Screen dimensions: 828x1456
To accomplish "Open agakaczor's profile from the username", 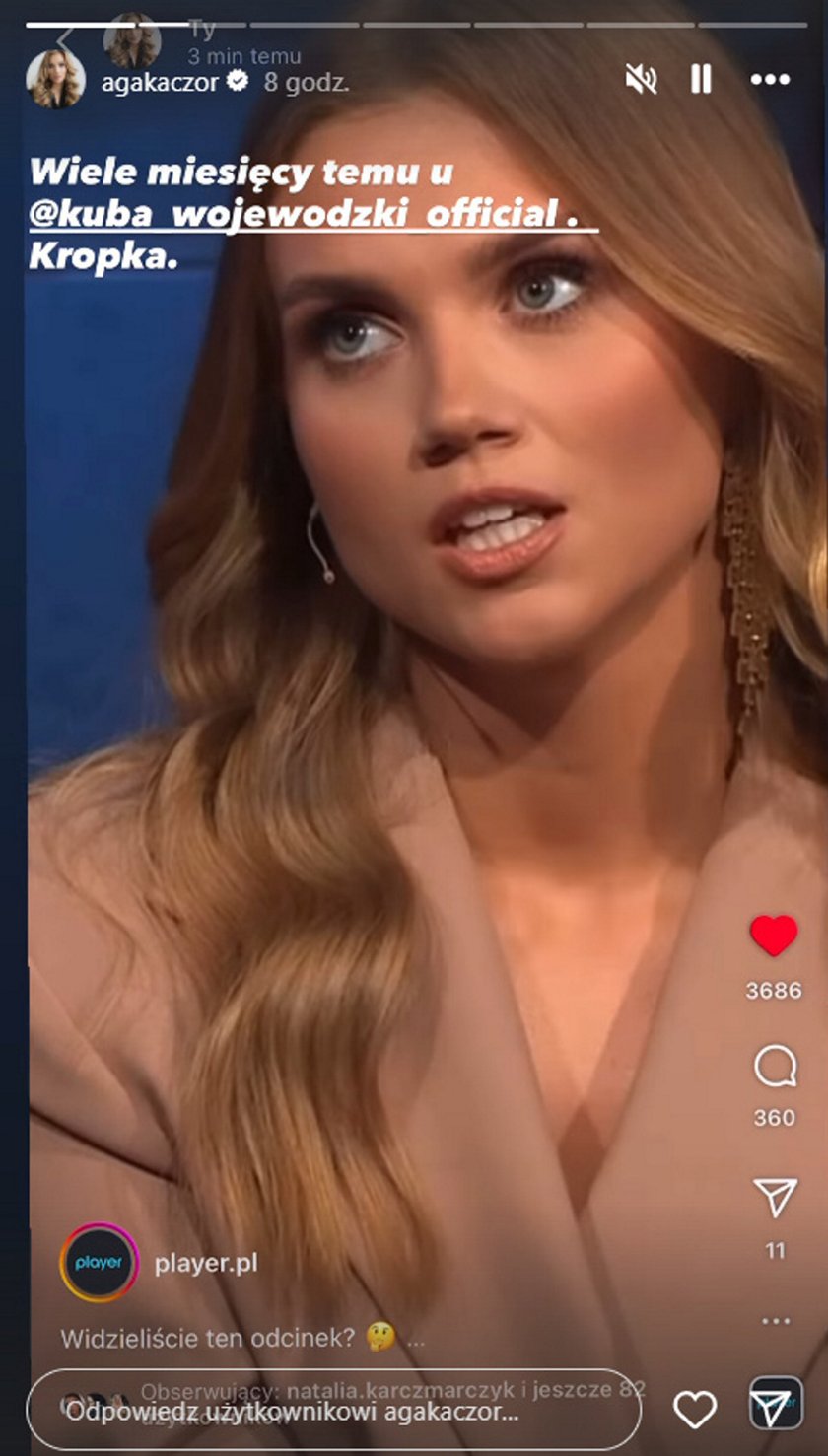I will pyautogui.click(x=160, y=82).
